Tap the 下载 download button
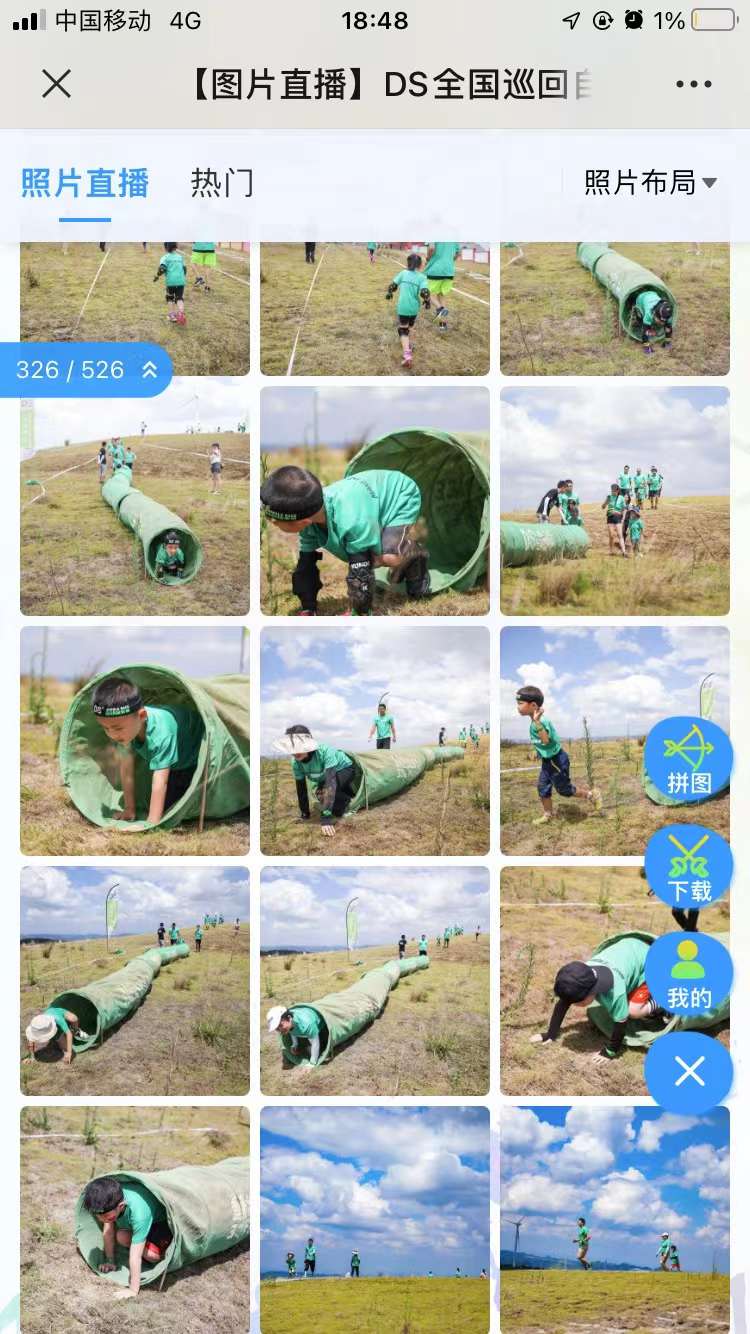This screenshot has width=750, height=1334. click(689, 868)
